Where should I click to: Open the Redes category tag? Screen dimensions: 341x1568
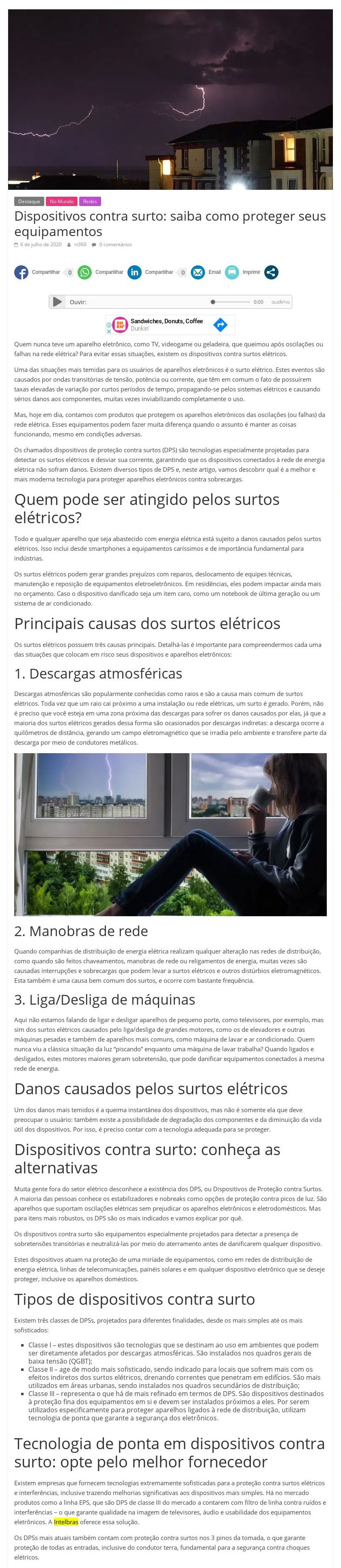(89, 202)
